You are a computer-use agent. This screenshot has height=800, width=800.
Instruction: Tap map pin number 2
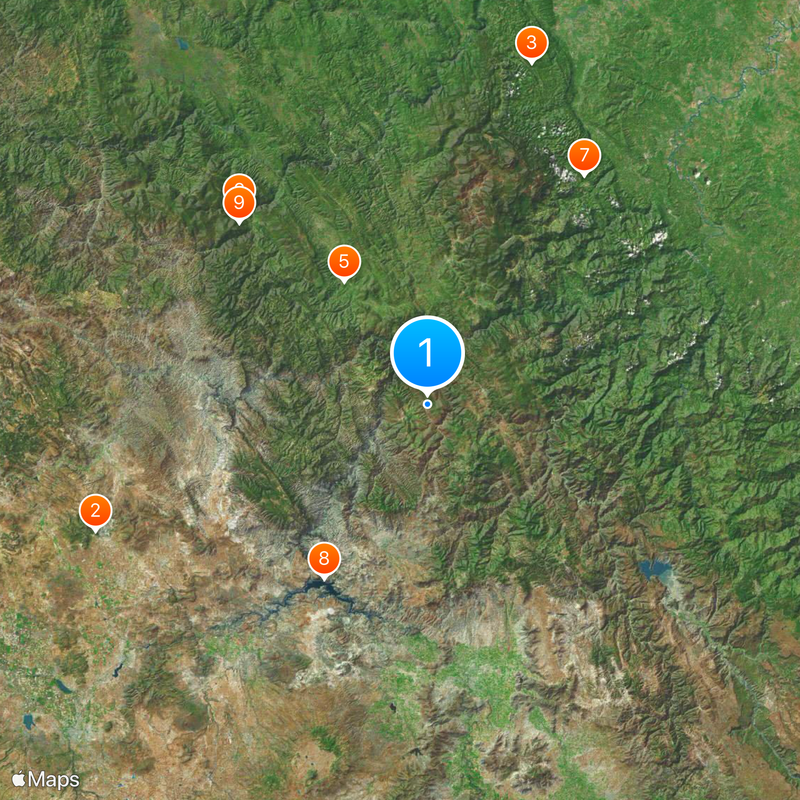[x=95, y=512]
